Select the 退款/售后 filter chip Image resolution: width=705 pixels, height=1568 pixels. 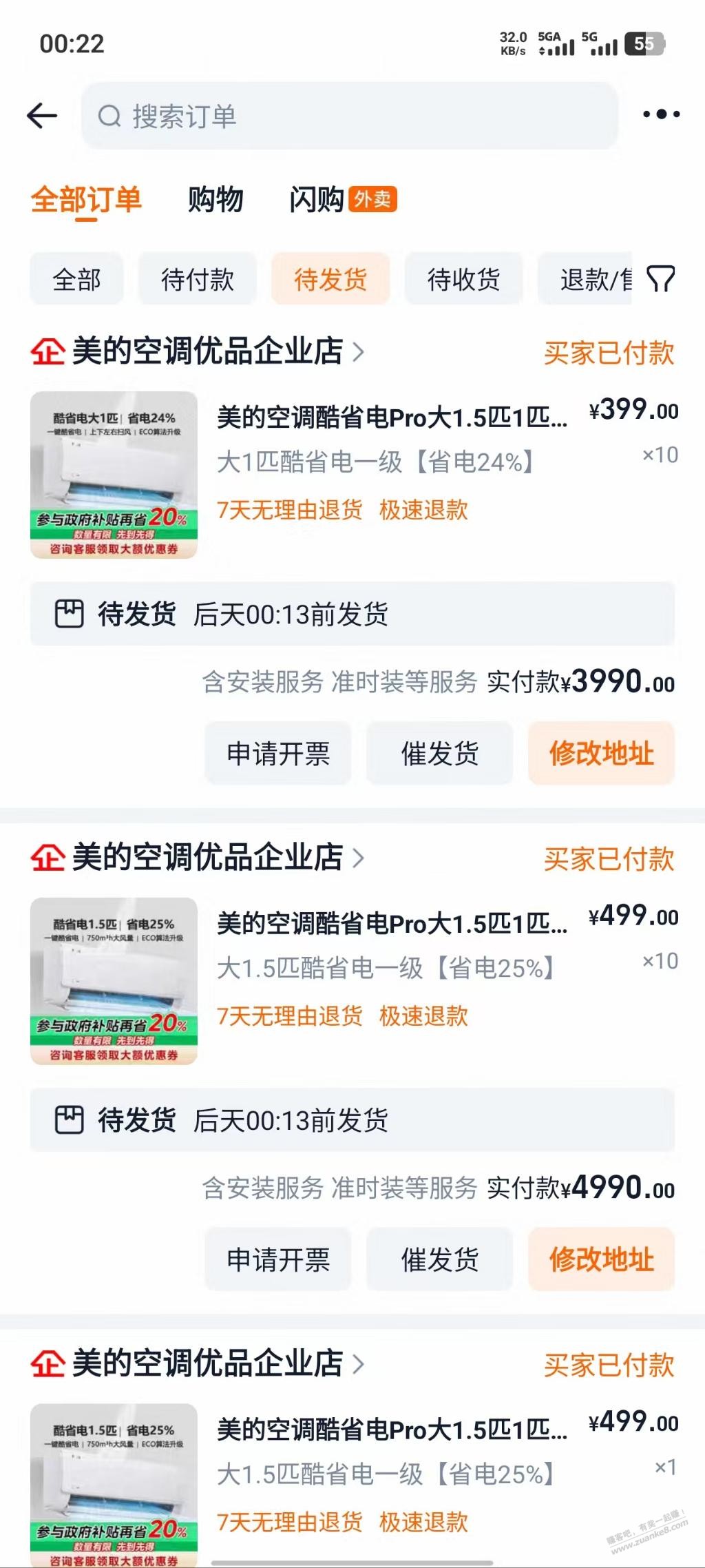click(593, 280)
